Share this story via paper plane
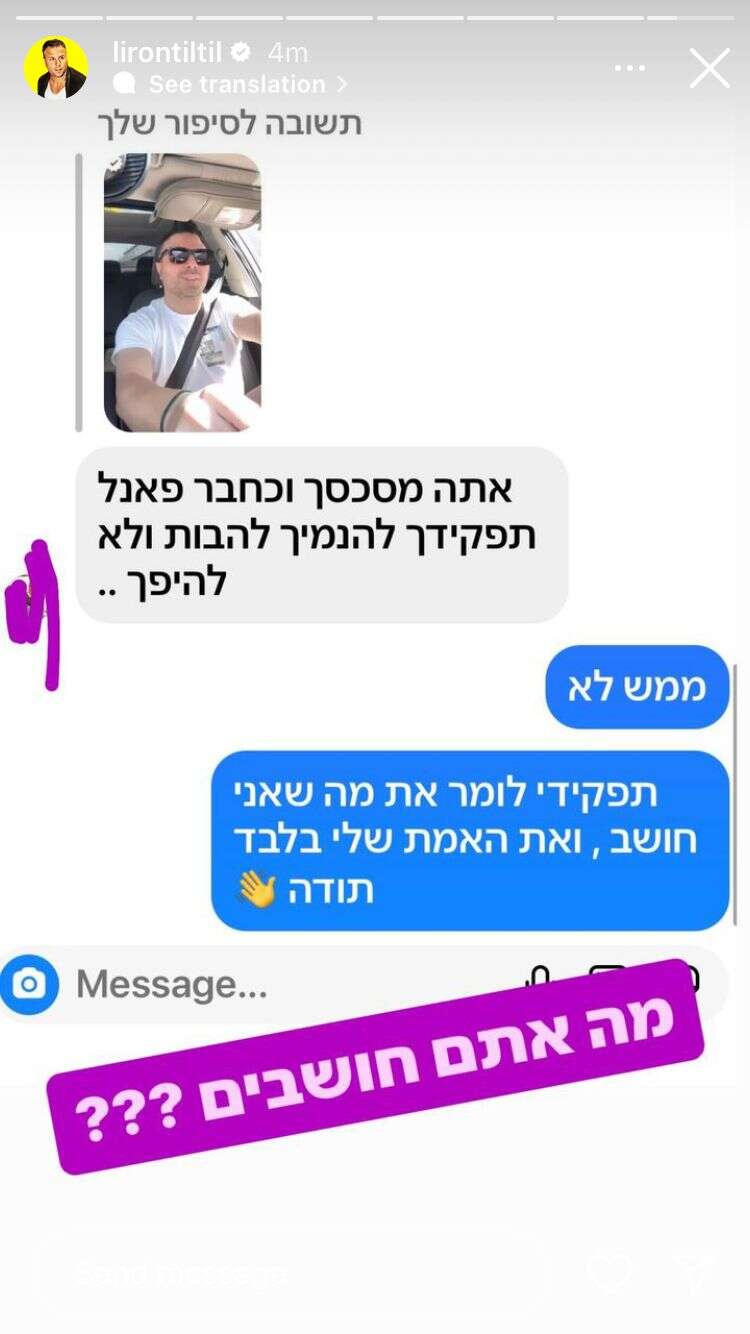Viewport: 750px width, 1334px height. point(692,1273)
